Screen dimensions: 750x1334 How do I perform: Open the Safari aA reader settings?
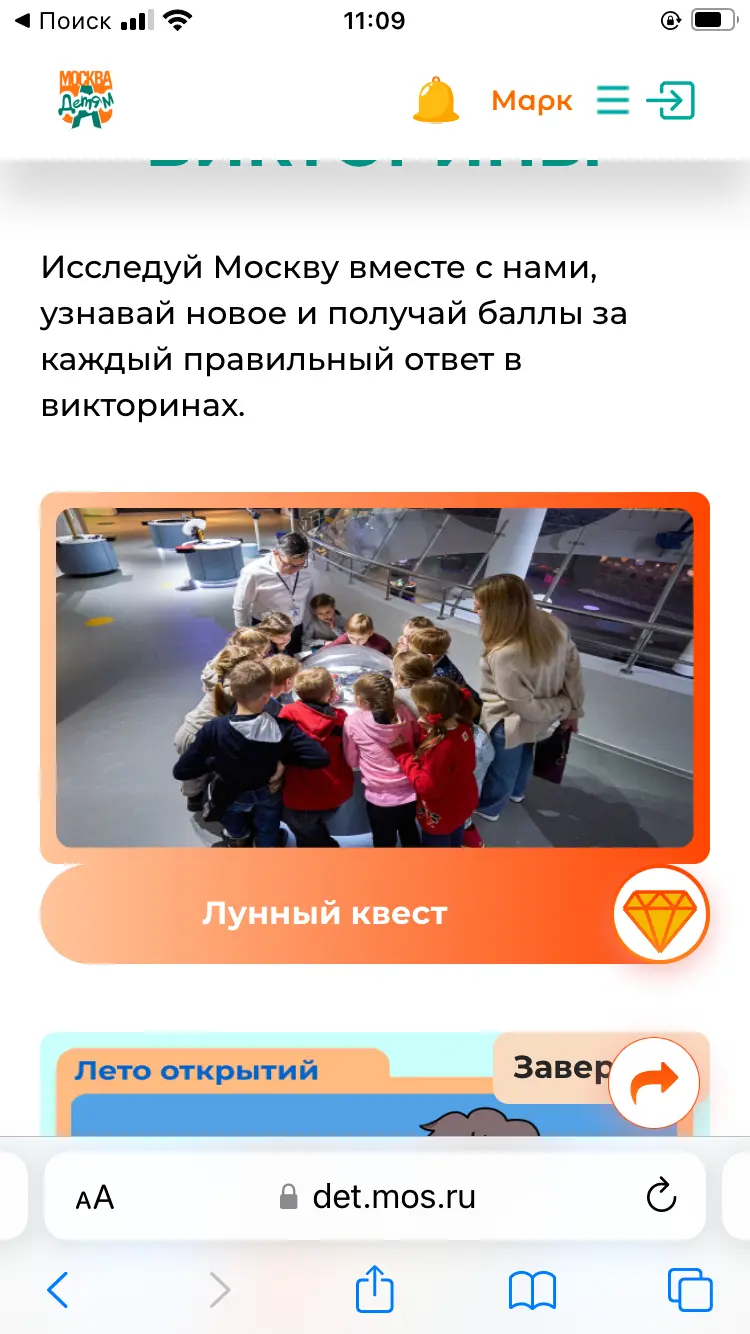(x=95, y=1196)
